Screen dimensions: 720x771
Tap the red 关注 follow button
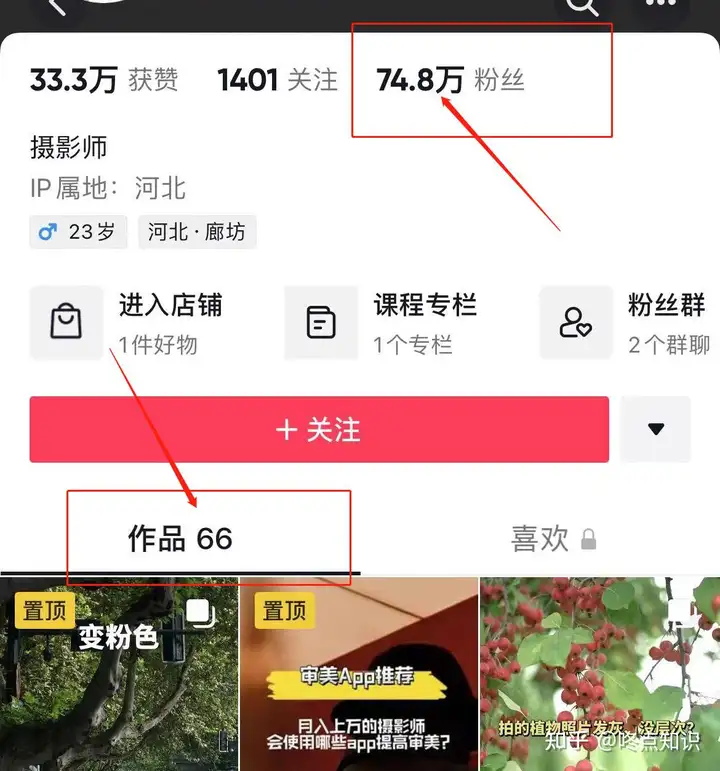318,430
